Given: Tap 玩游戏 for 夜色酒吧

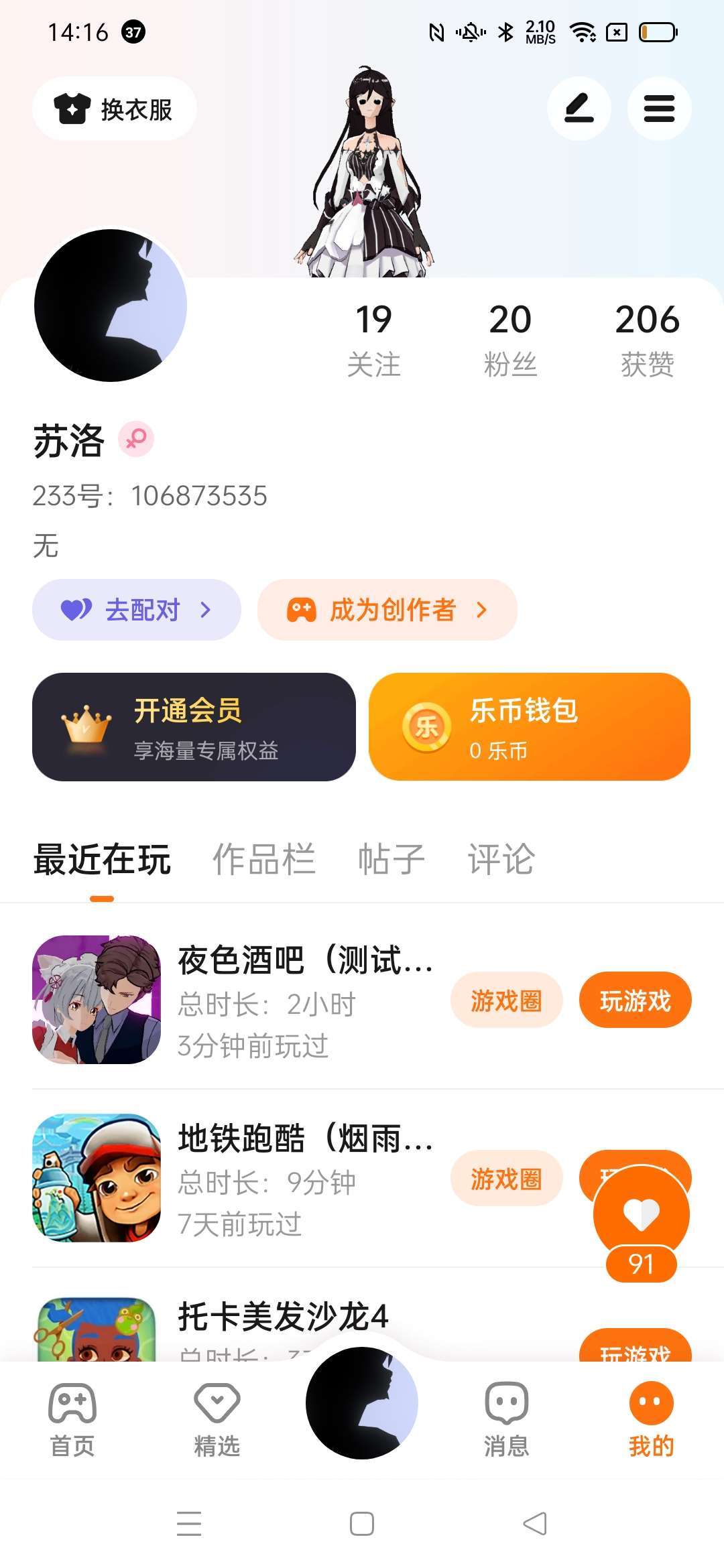Looking at the screenshot, I should (x=635, y=1000).
